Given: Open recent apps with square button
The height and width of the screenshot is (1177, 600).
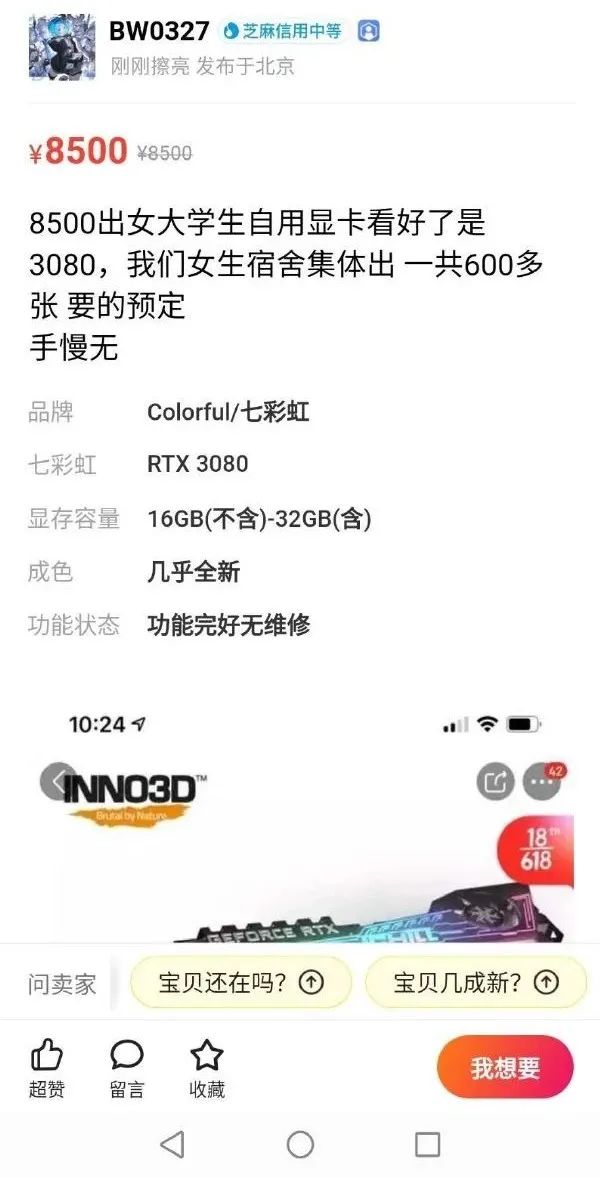Looking at the screenshot, I should (x=427, y=1144).
